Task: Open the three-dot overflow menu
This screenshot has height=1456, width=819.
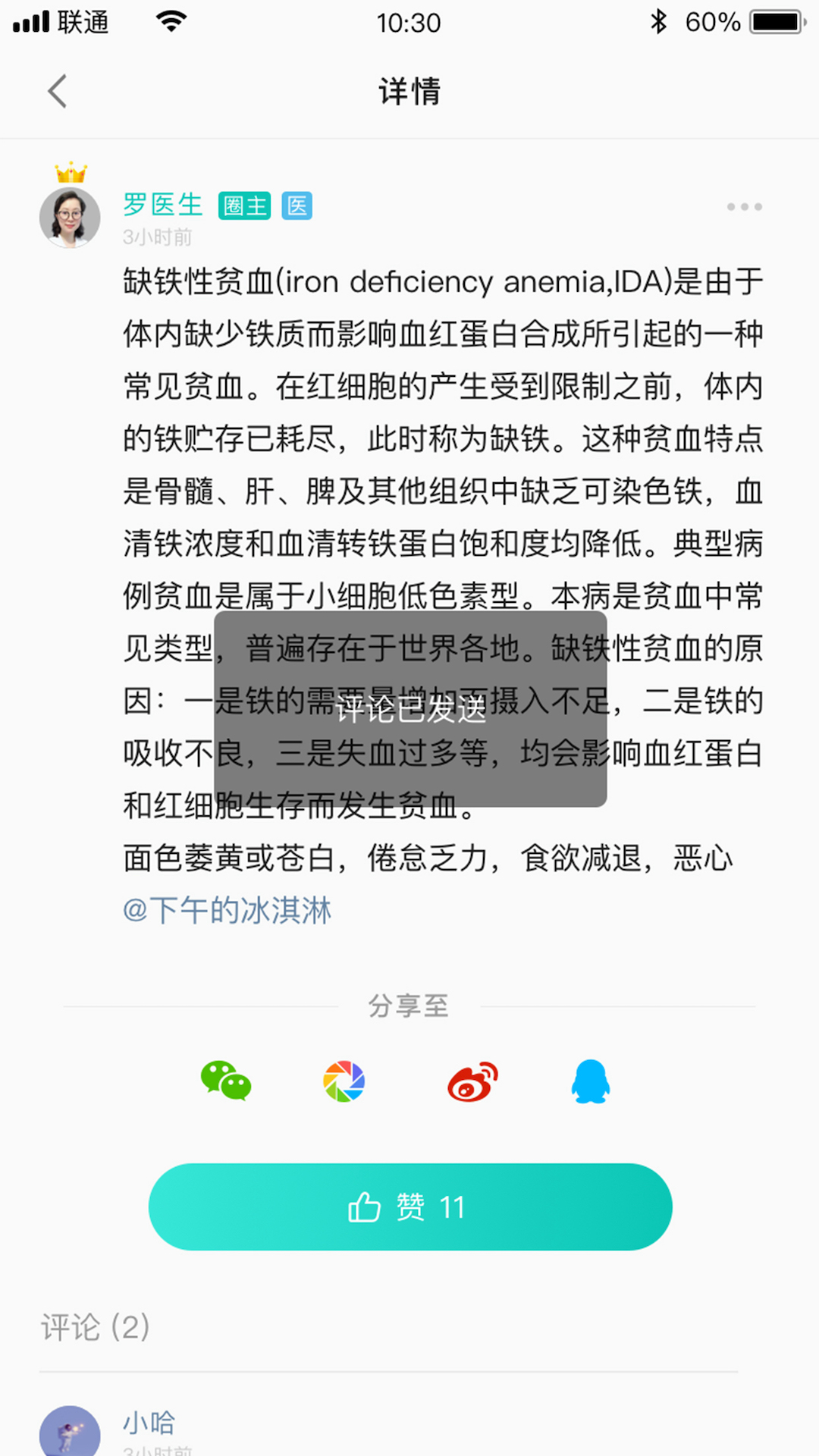Action: click(744, 206)
